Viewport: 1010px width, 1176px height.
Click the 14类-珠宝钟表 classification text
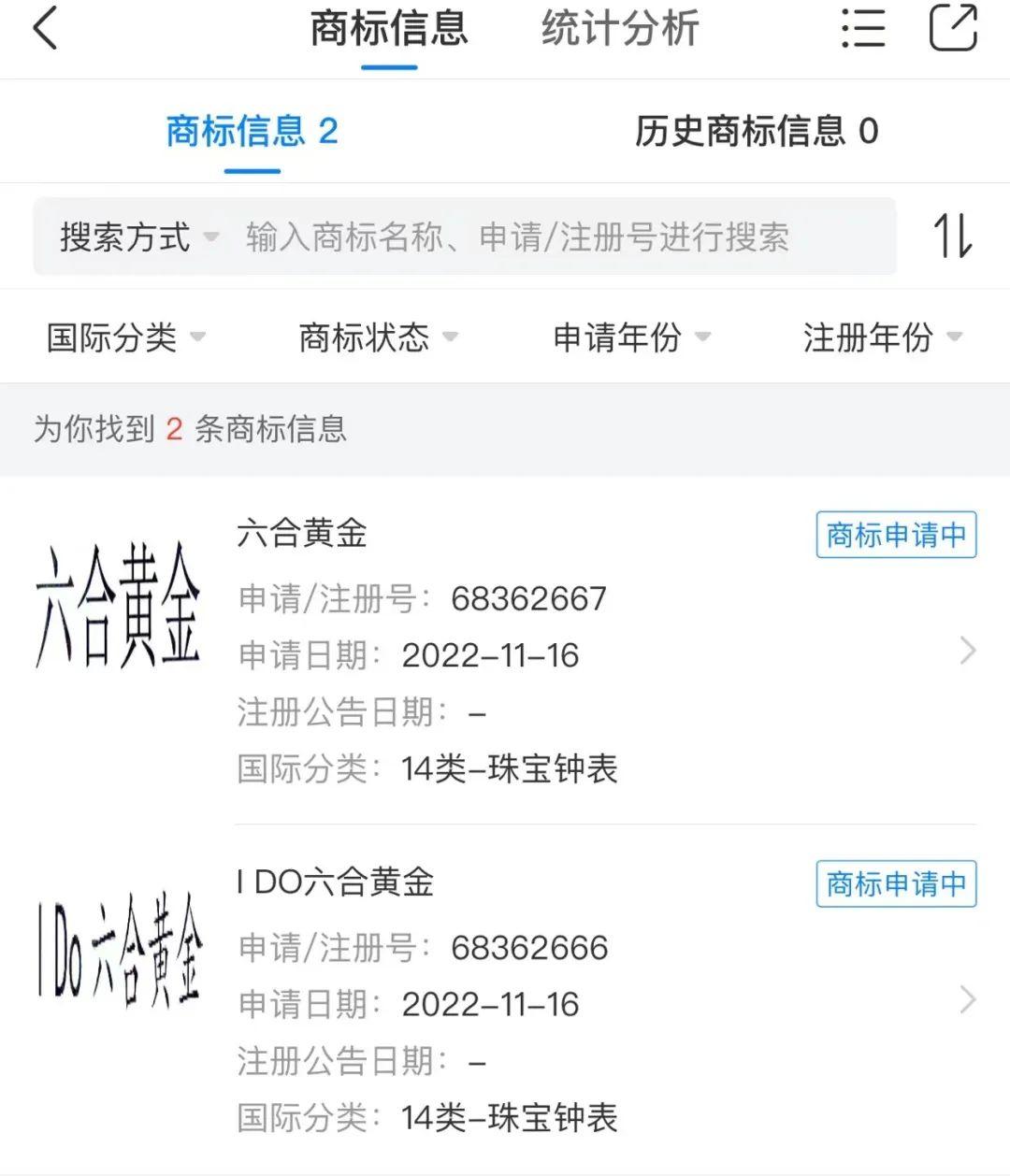[x=511, y=769]
